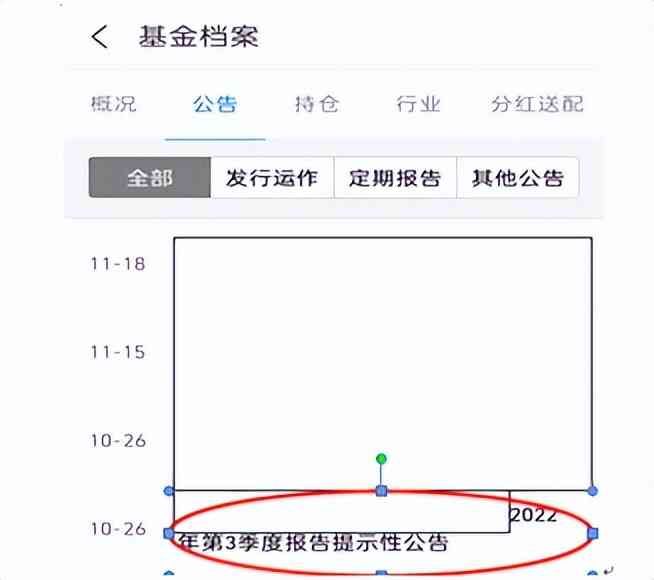Screen dimensions: 654x580
Task: Open the 第3季度报告提示性公告 announcement
Action: (x=314, y=543)
